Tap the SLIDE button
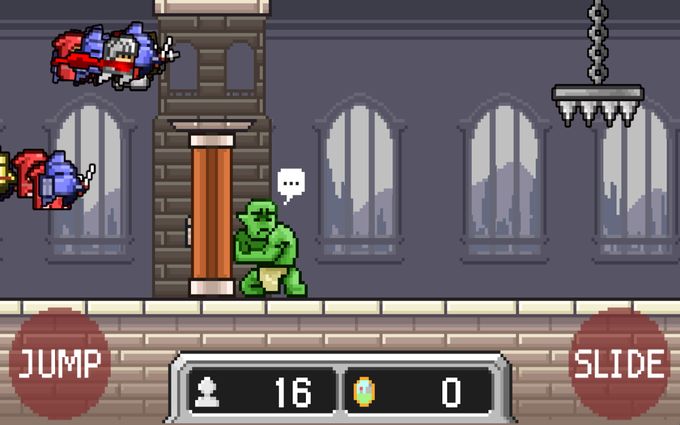680x425 pixels. tap(620, 363)
